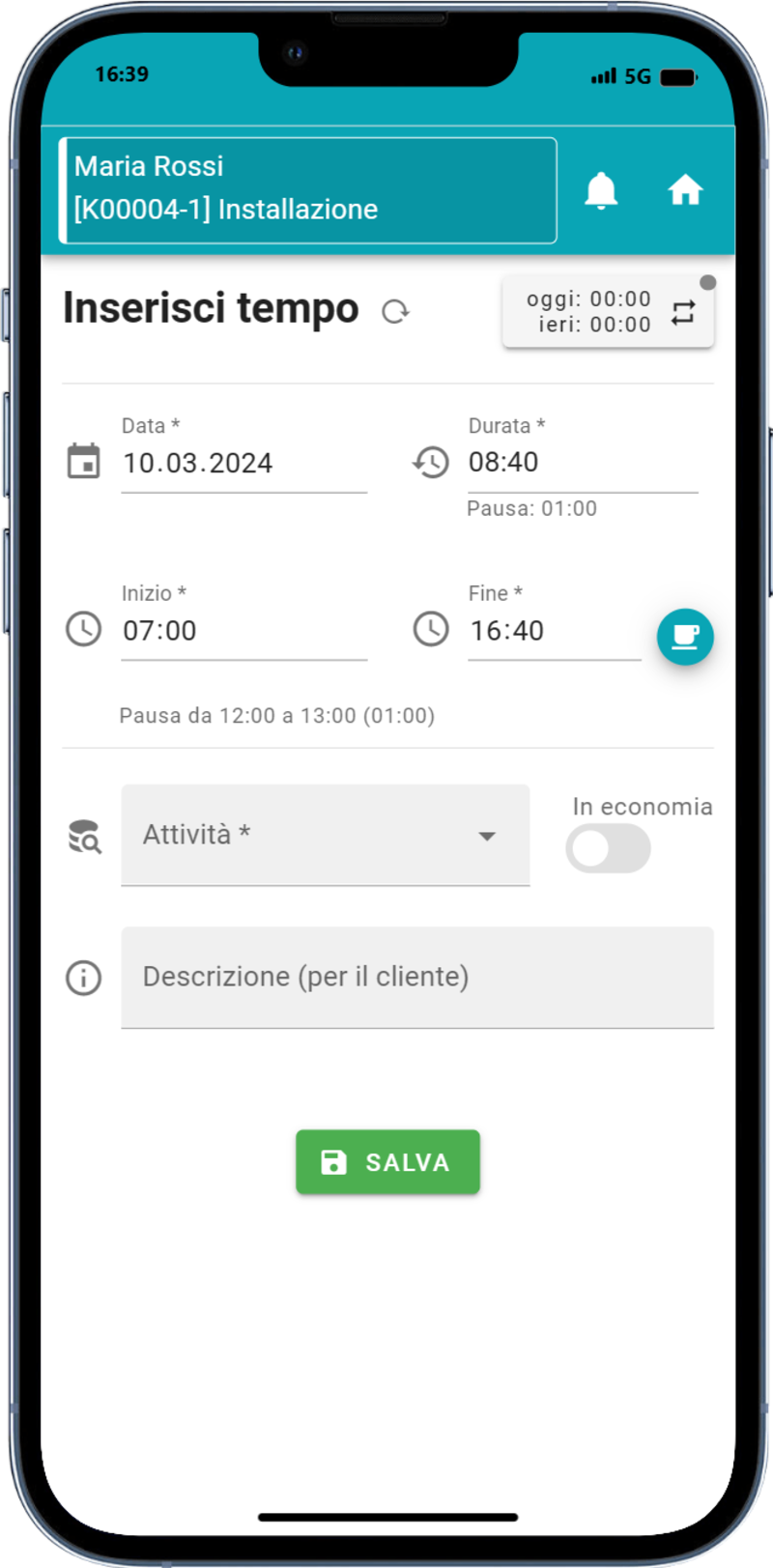Screen dimensions: 773x1568
Task: Open the Maria Rossi Installazione project selector
Action: point(308,189)
